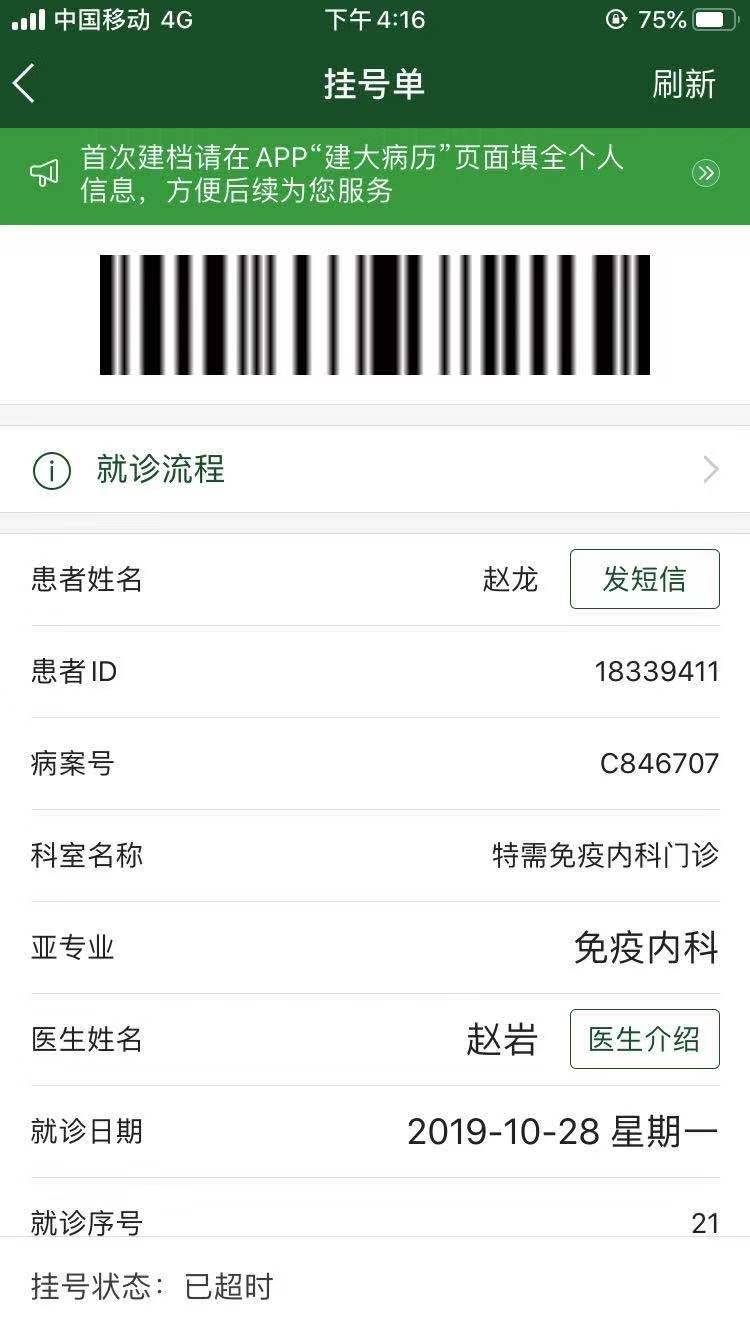Tap the announcement loudspeaker icon
This screenshot has width=750, height=1334.
[42, 172]
